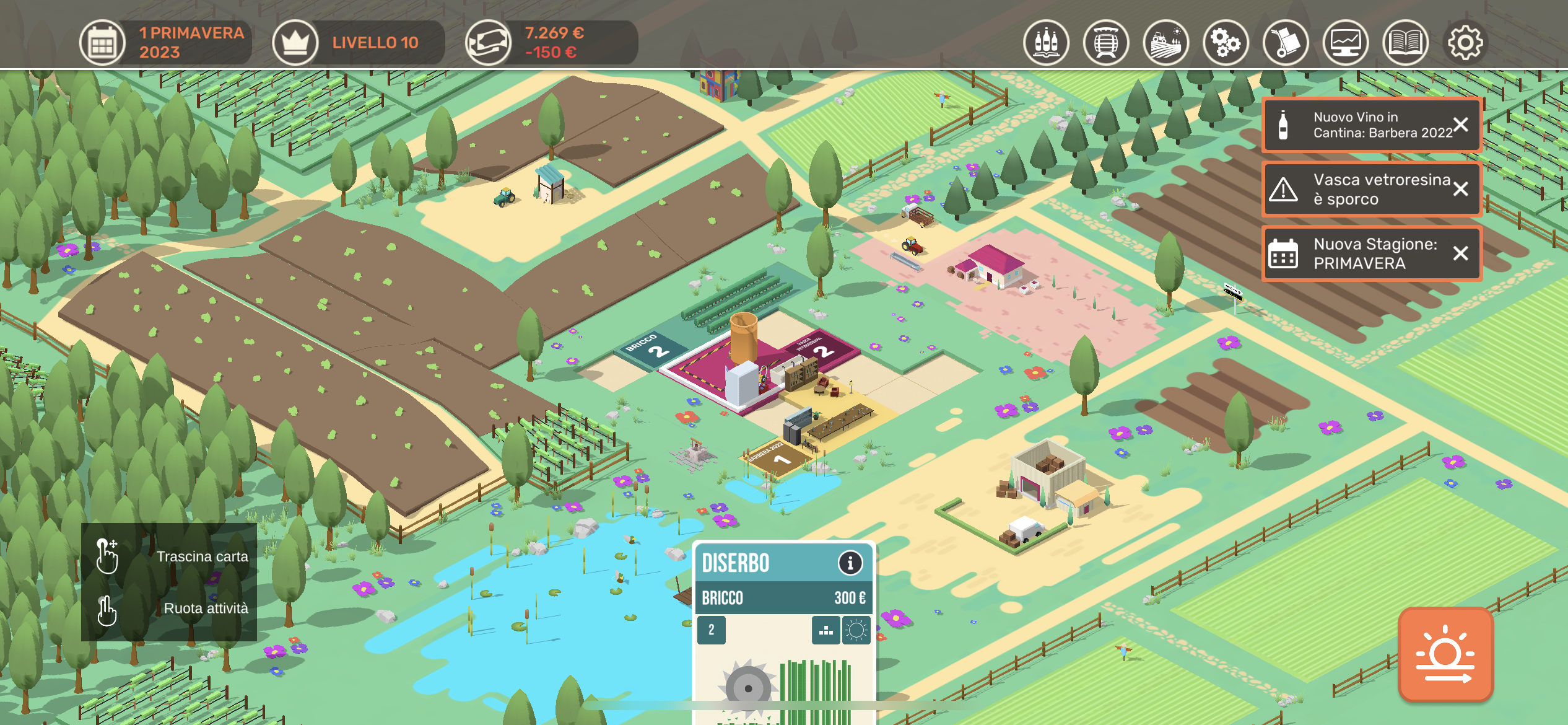Open the statistics monitor menu
This screenshot has height=725, width=1568.
1346,43
